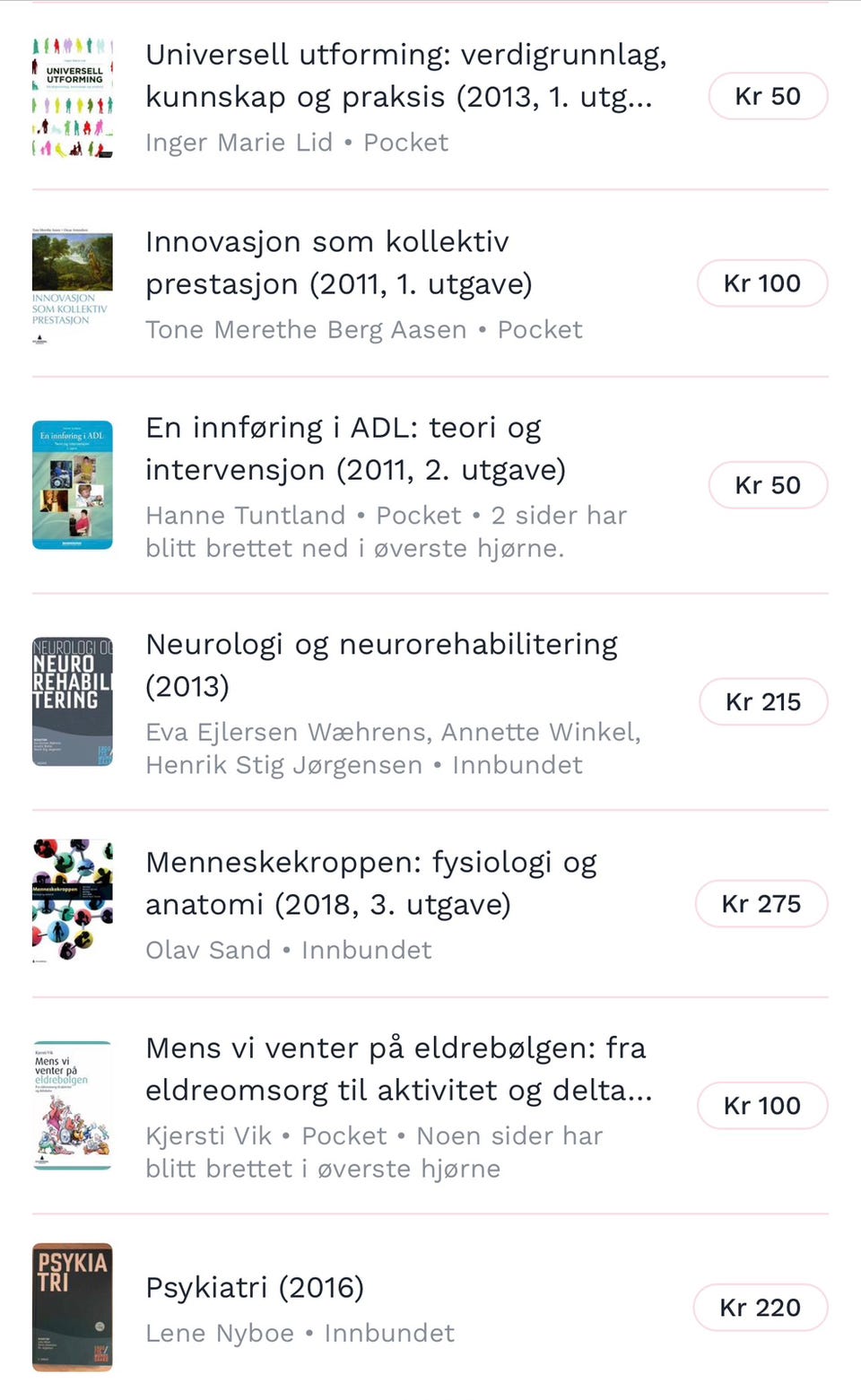
Task: Open the Menneskekroppen: fysiologi og anatomi listing
Action: point(370,883)
